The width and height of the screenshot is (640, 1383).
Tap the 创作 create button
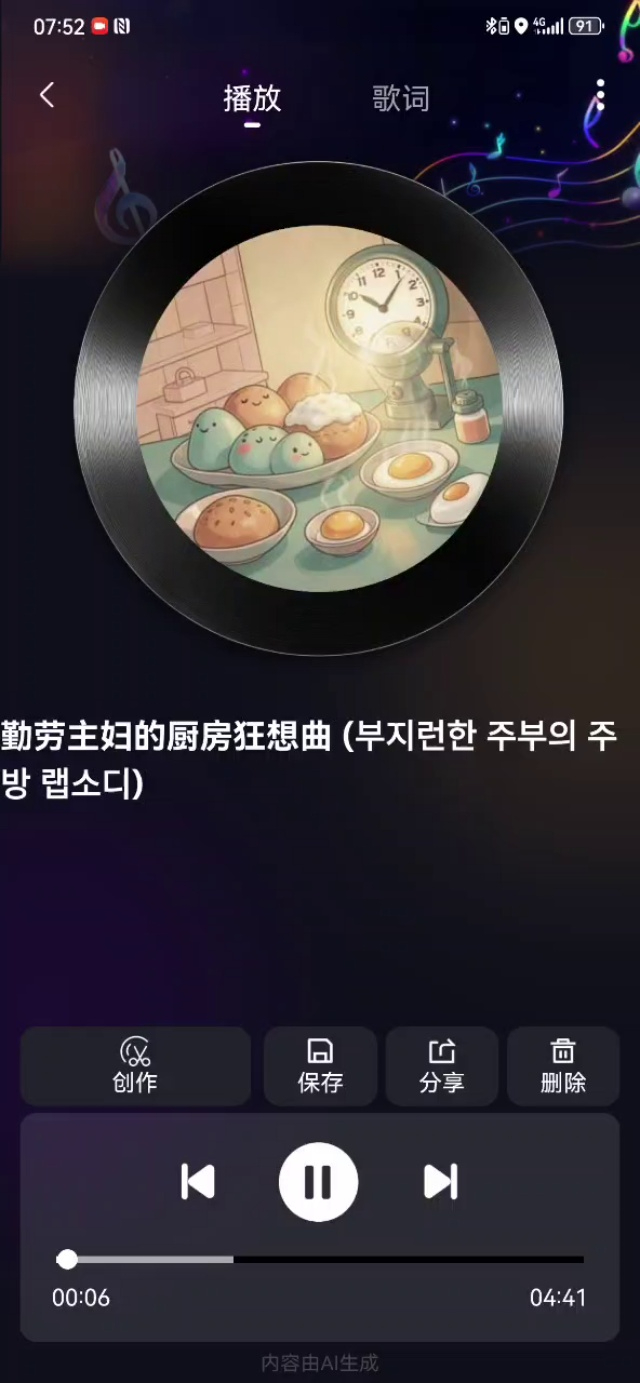click(135, 1066)
